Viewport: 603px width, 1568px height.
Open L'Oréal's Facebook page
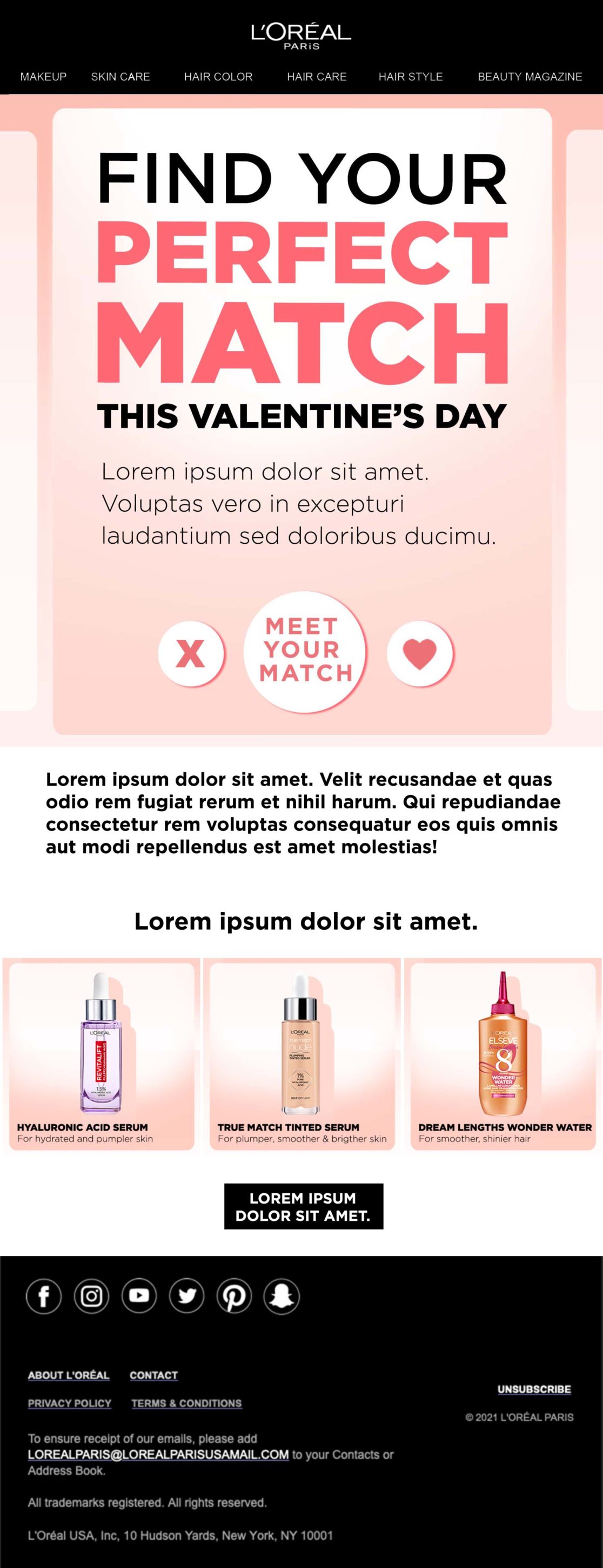(x=44, y=1296)
